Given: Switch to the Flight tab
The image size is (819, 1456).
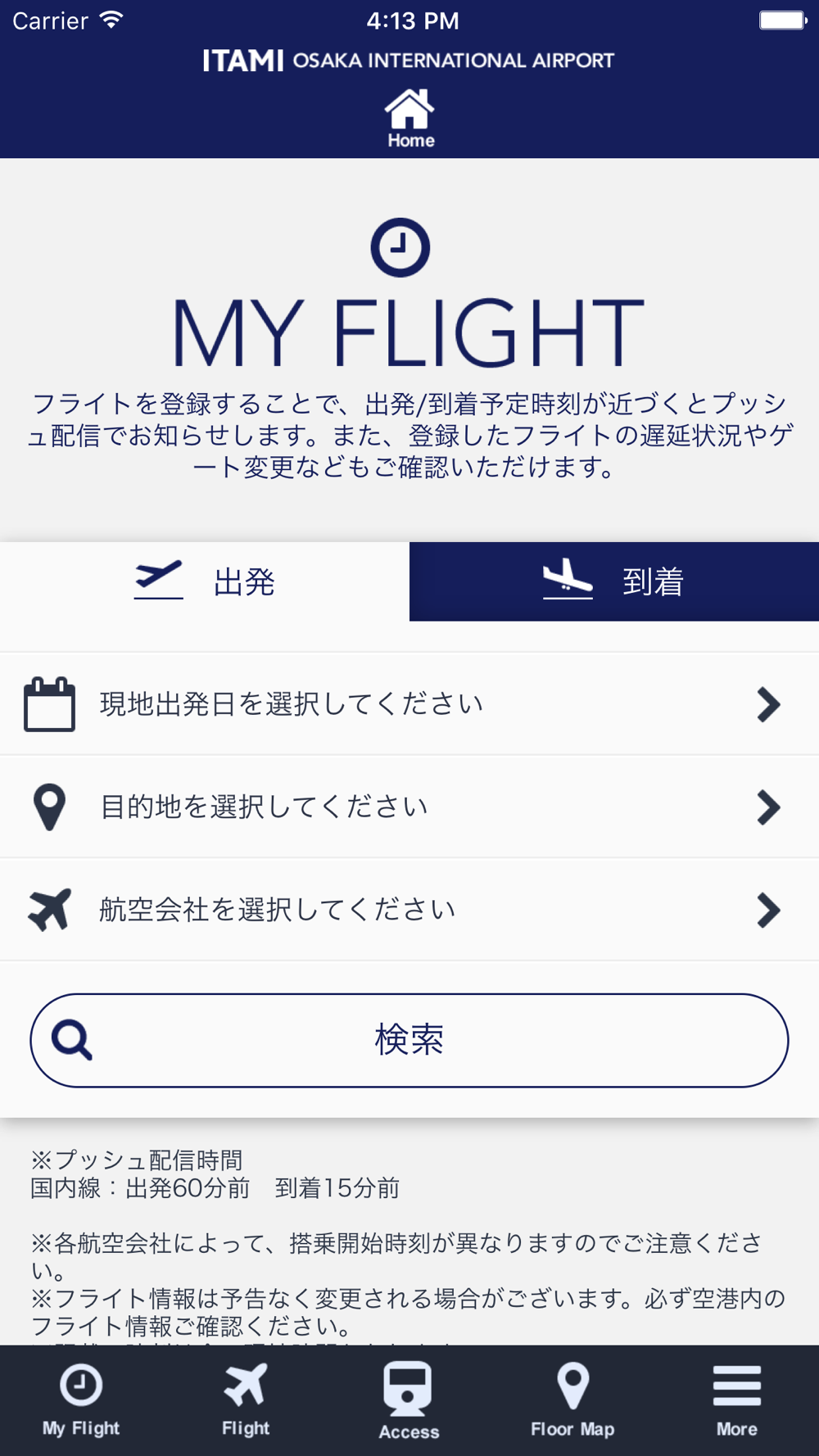Looking at the screenshot, I should tap(246, 1400).
